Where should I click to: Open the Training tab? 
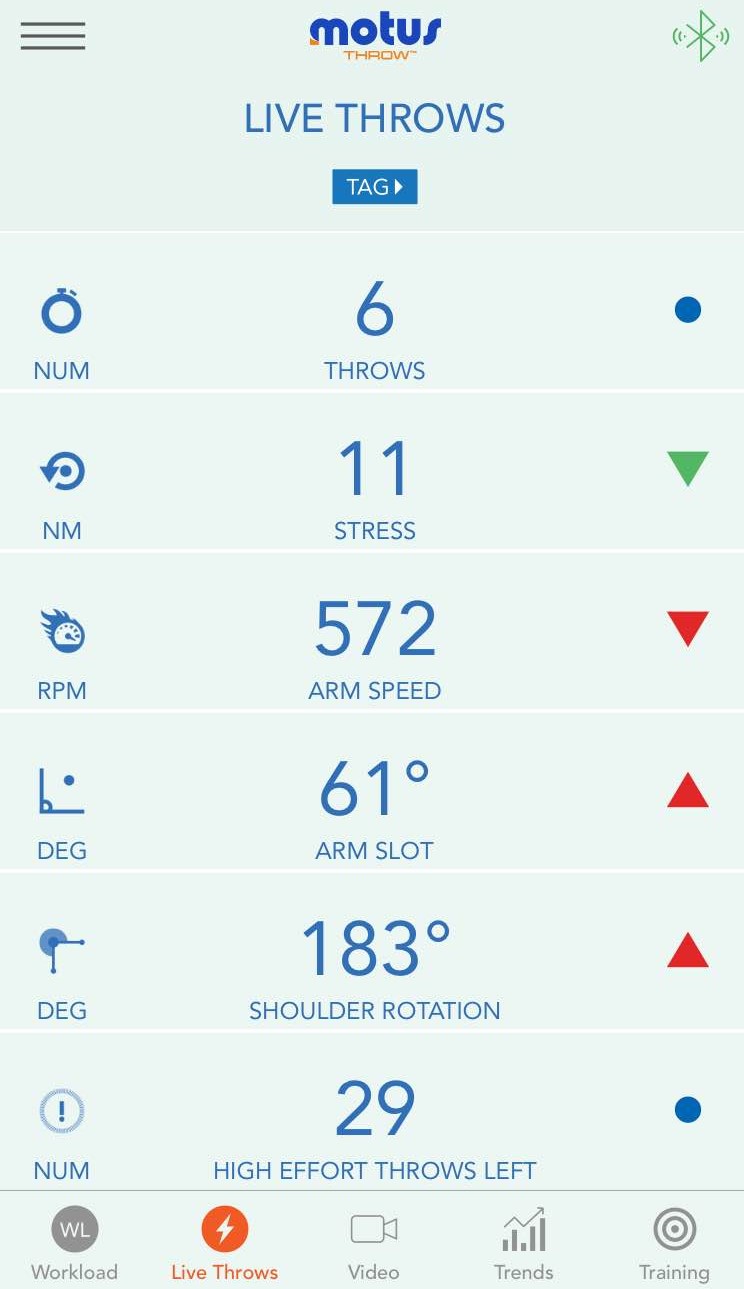[674, 1244]
